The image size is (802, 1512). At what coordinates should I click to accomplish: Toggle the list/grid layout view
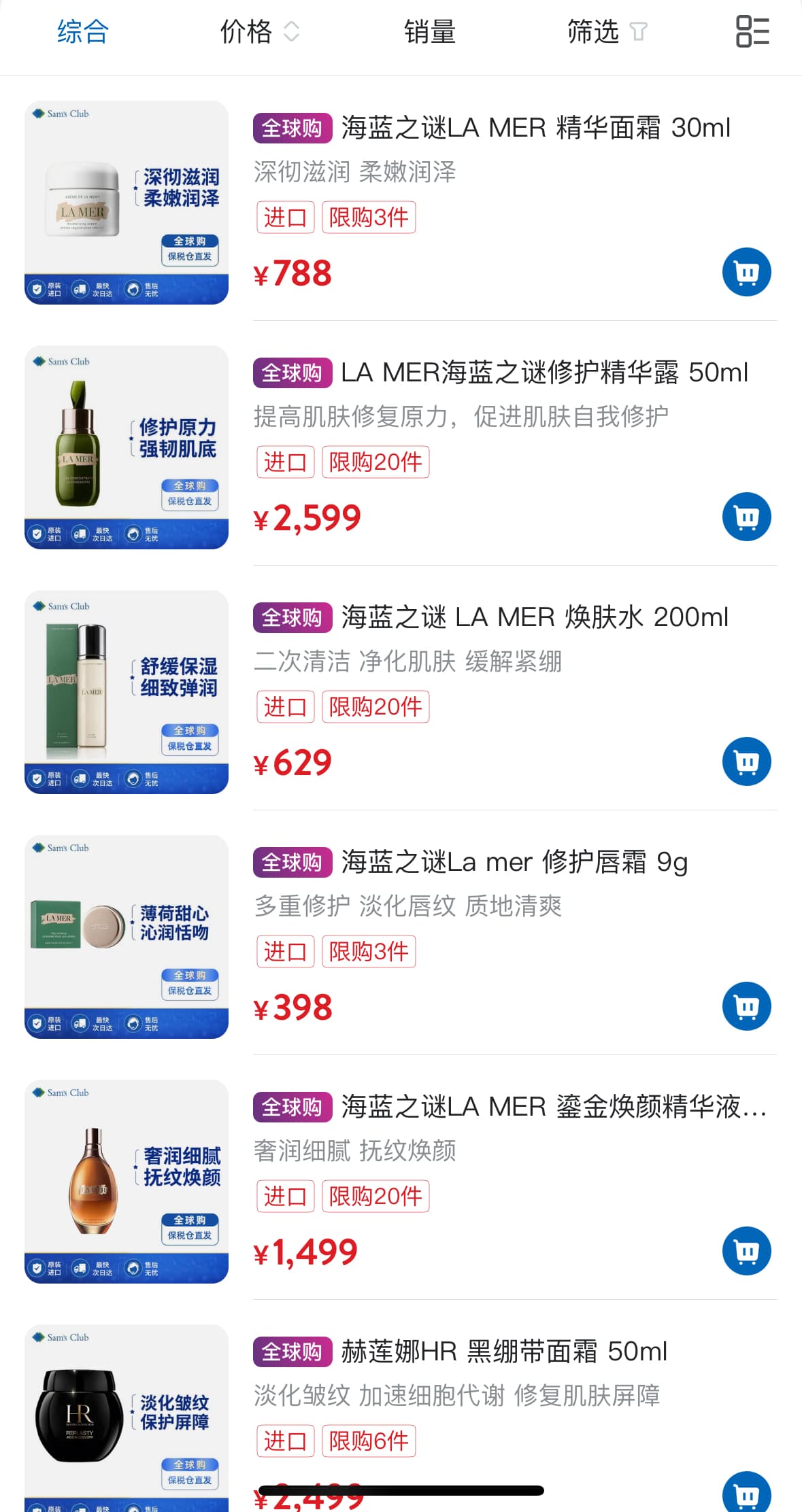(752, 32)
